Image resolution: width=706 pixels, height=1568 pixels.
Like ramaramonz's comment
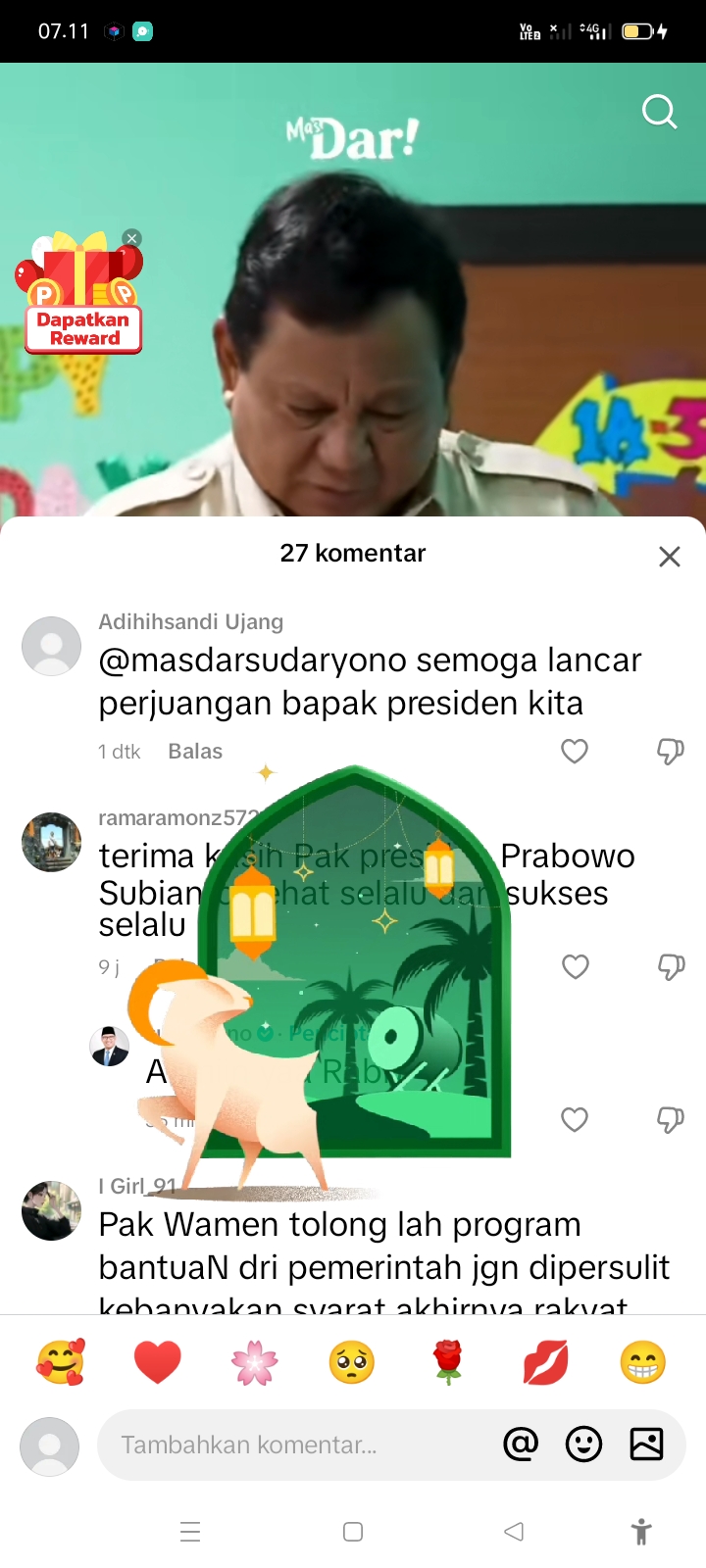click(576, 967)
